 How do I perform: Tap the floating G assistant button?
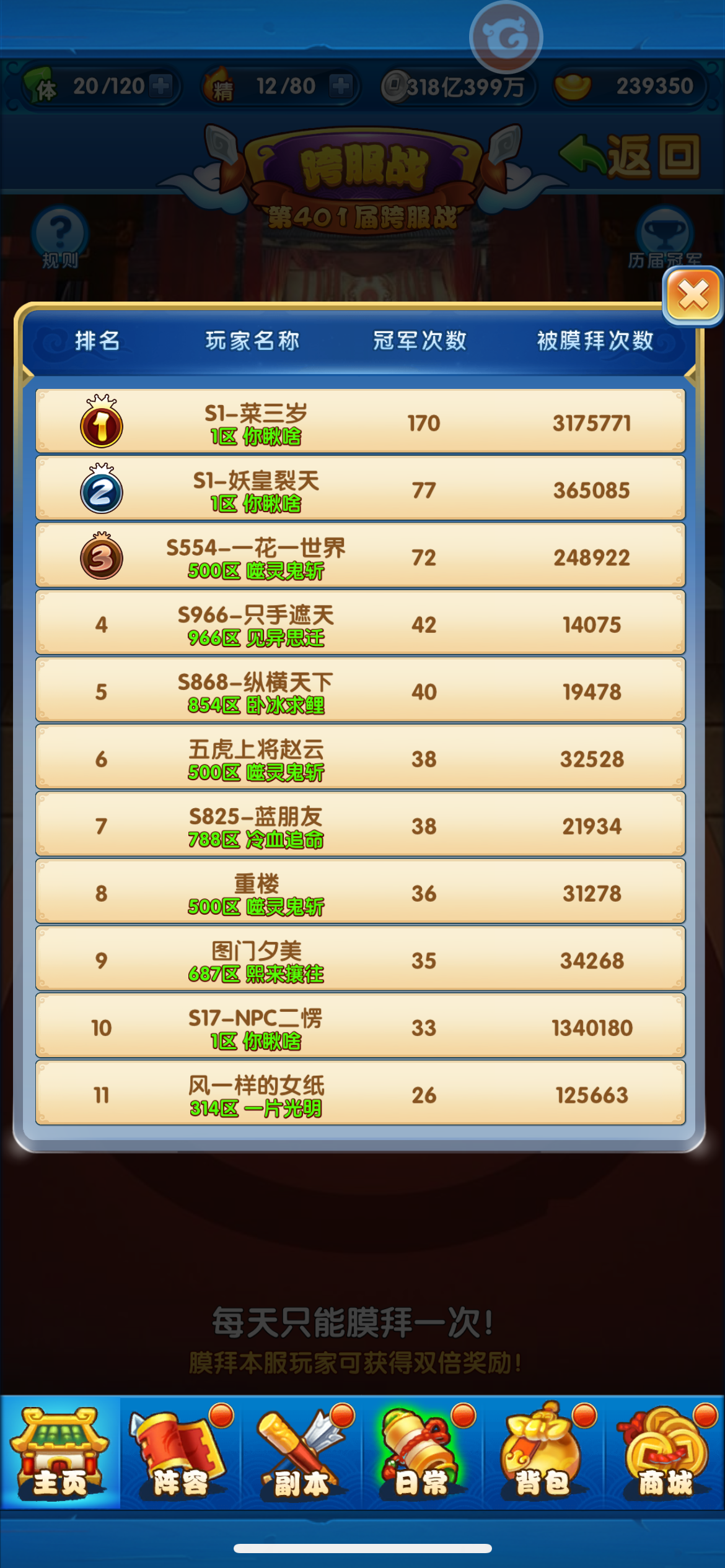coord(506,37)
